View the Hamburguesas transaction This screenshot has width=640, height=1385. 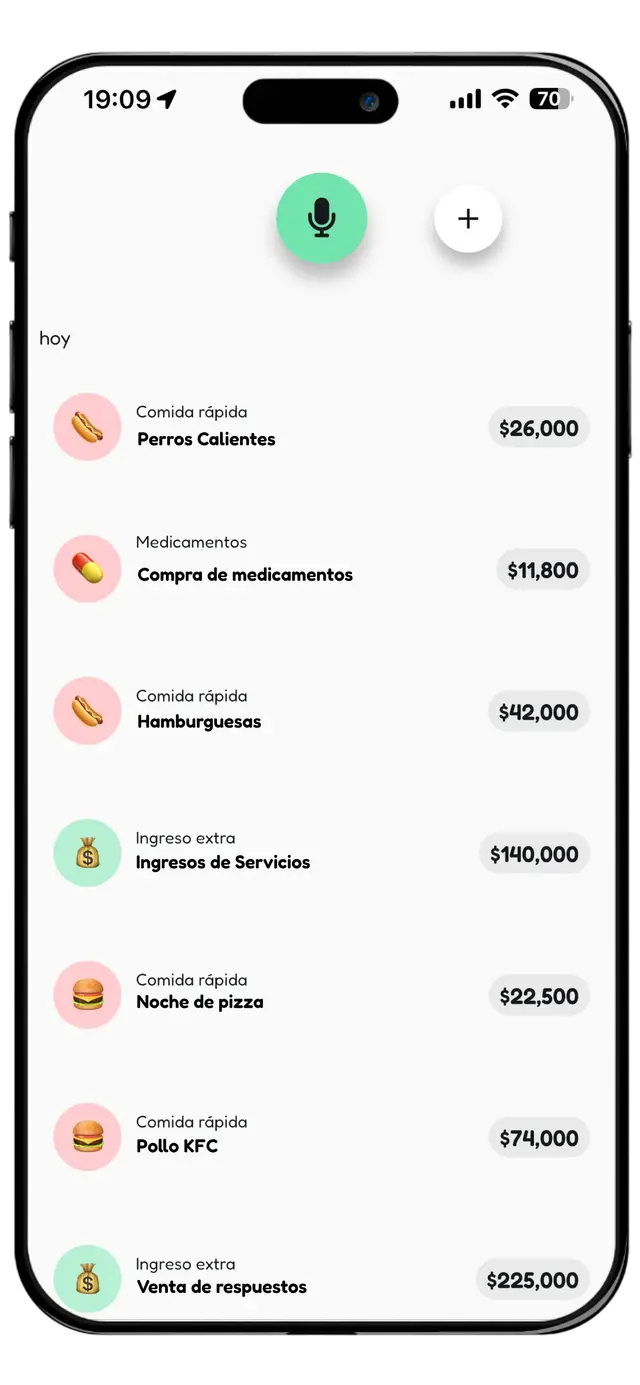tap(199, 721)
